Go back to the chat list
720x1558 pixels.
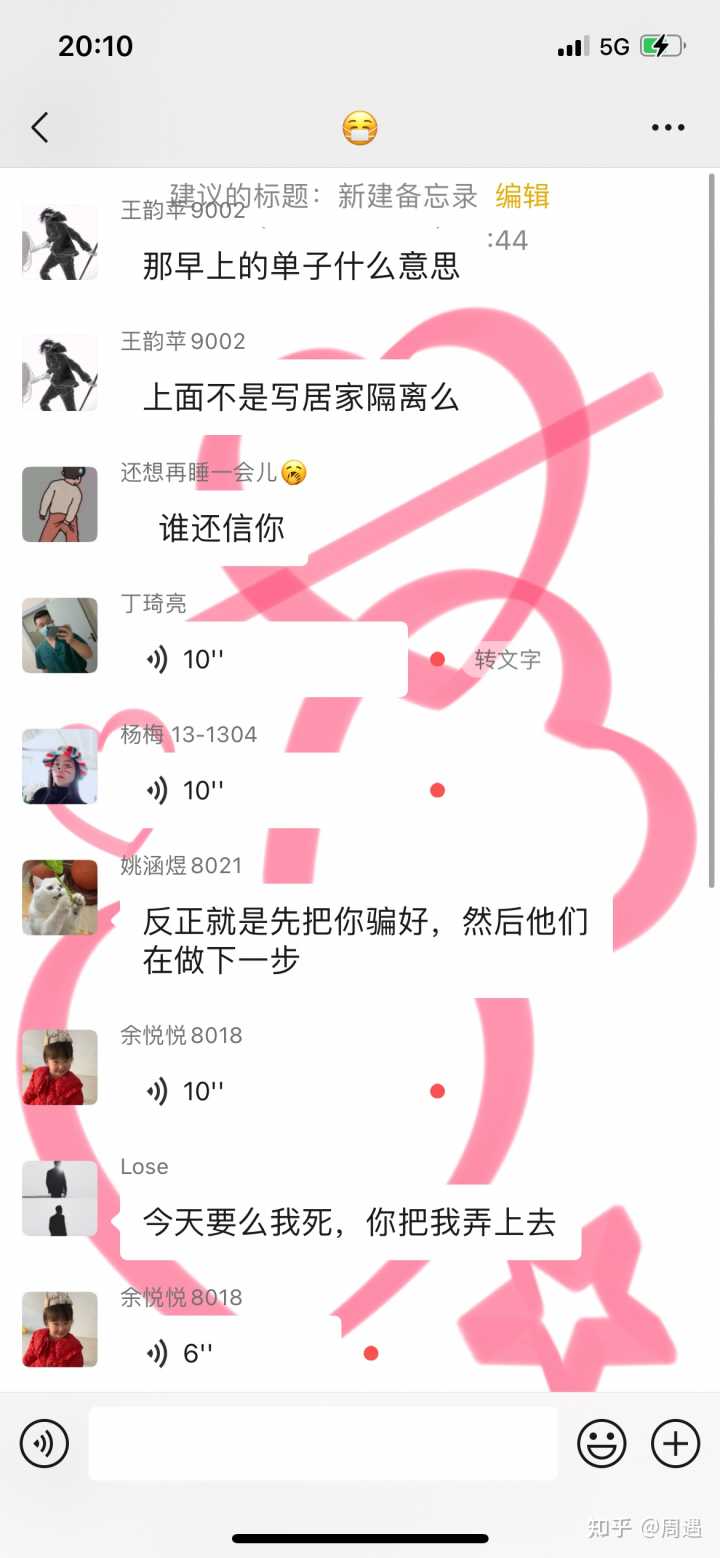[40, 128]
